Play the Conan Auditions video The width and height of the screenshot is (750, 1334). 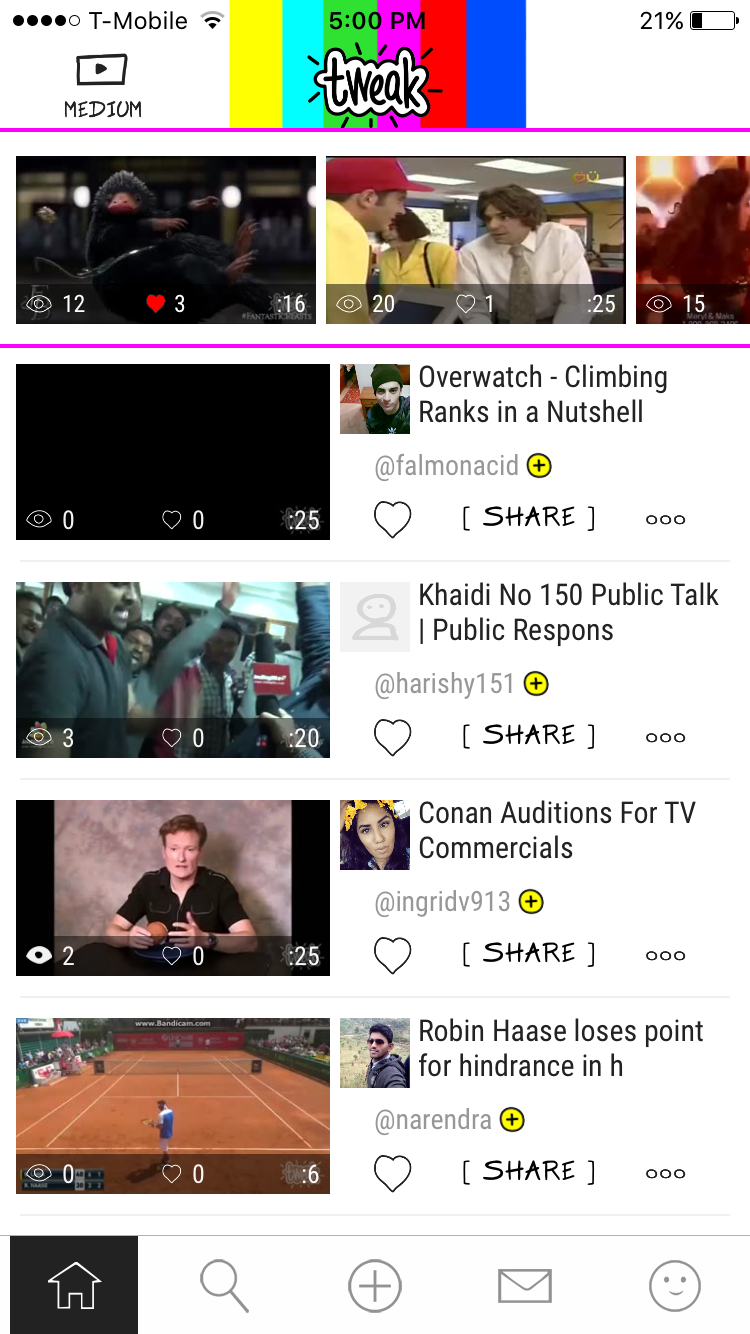pyautogui.click(x=173, y=888)
